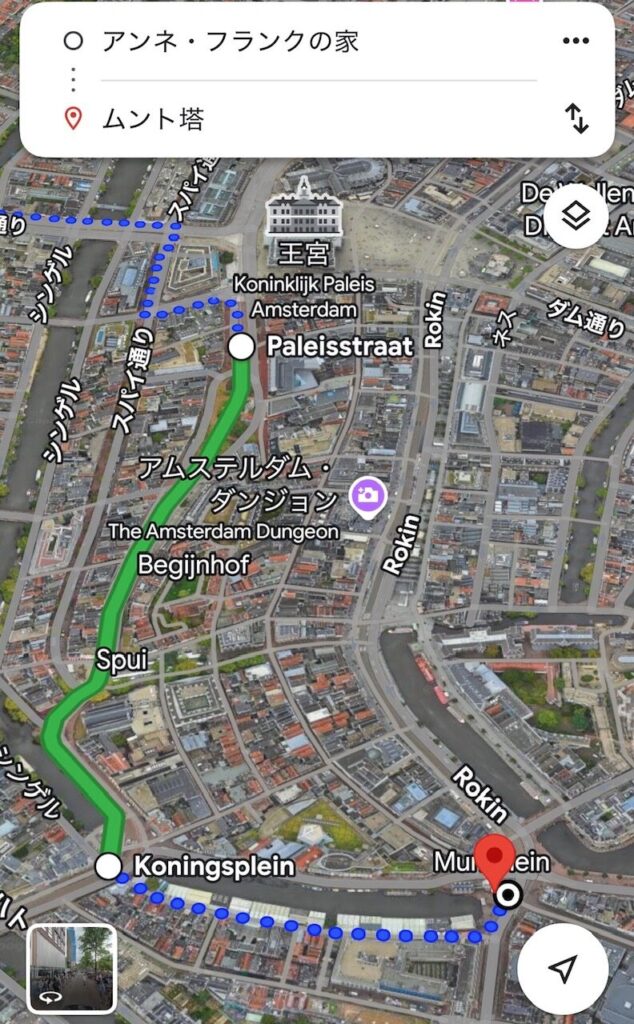Open the map layers selector
The image size is (634, 1024).
[575, 218]
